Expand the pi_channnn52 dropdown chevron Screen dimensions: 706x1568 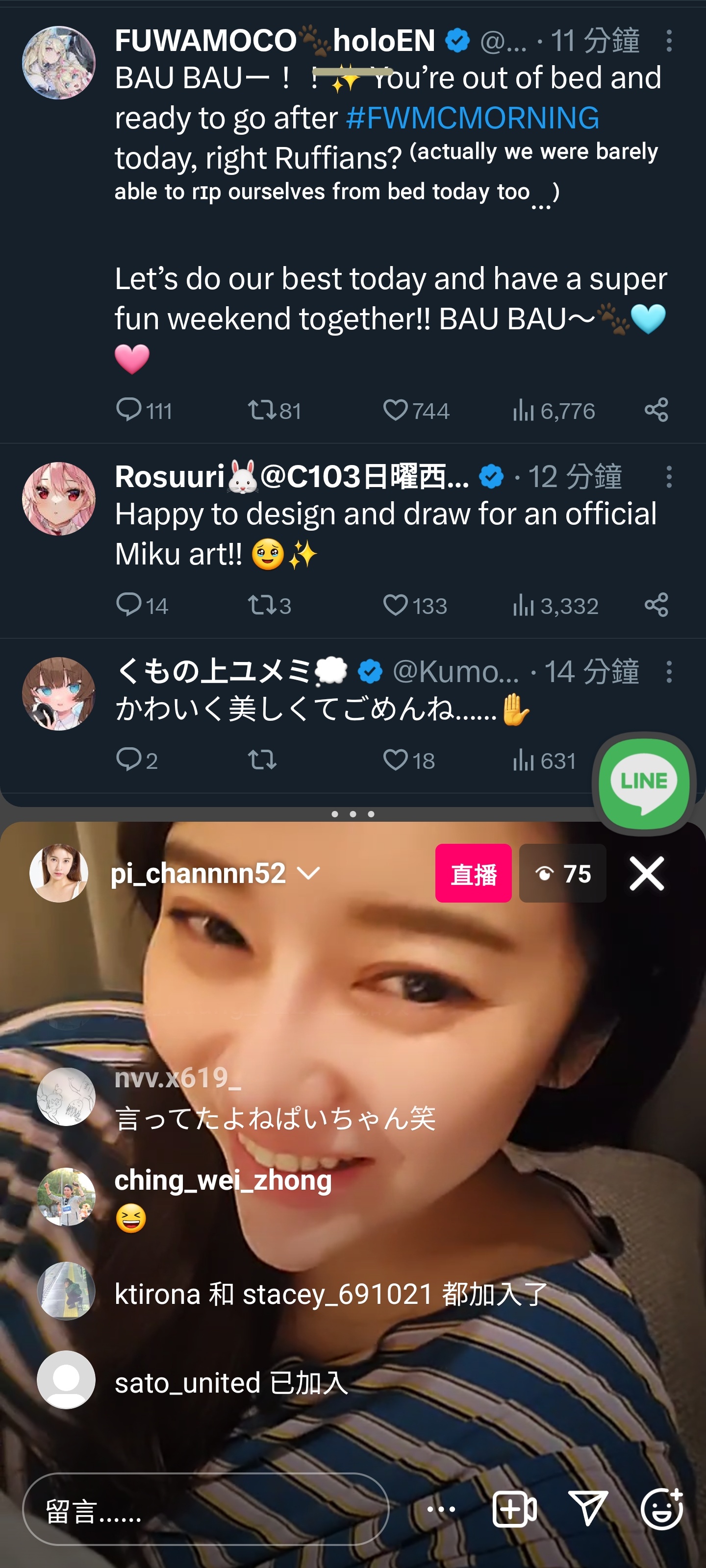308,873
